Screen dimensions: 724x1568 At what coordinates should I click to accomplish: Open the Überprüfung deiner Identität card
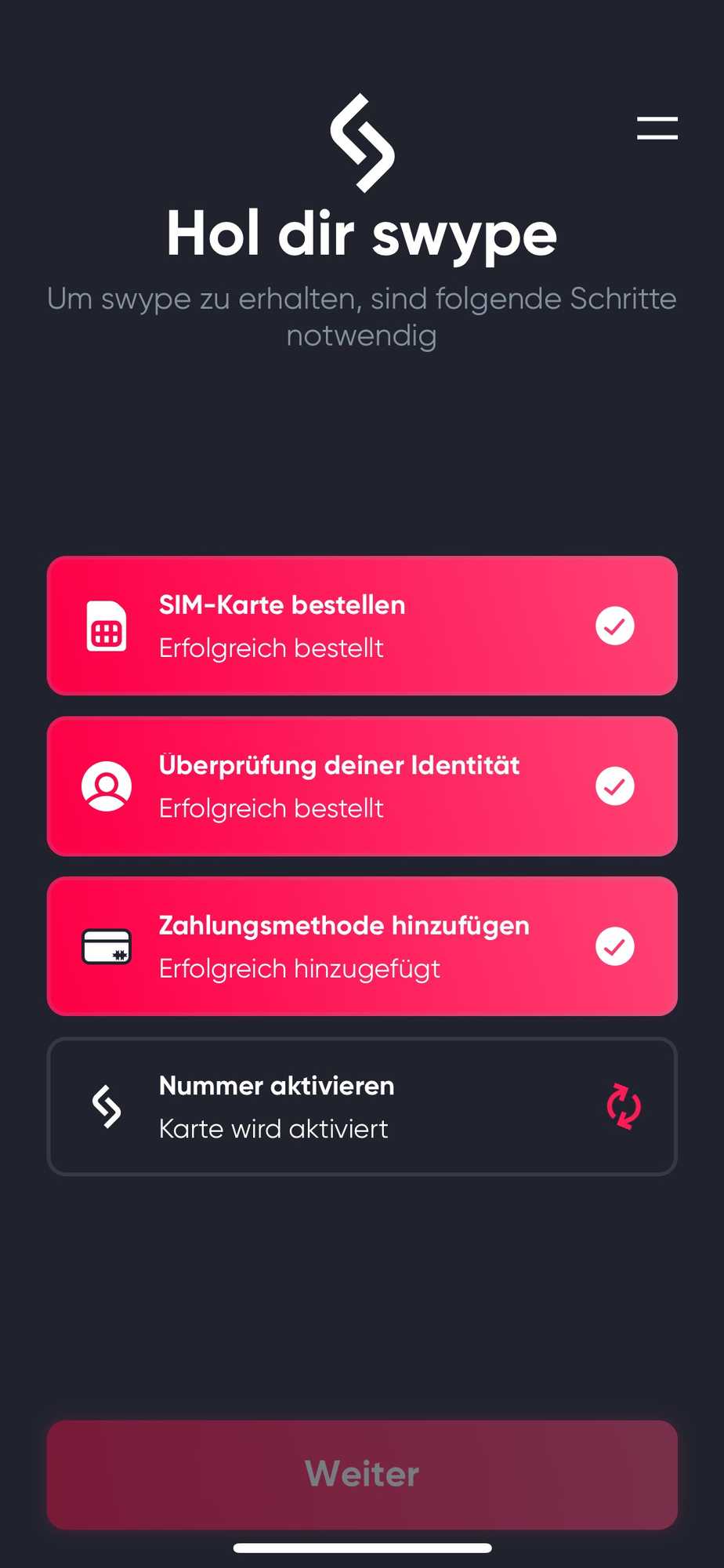[362, 786]
